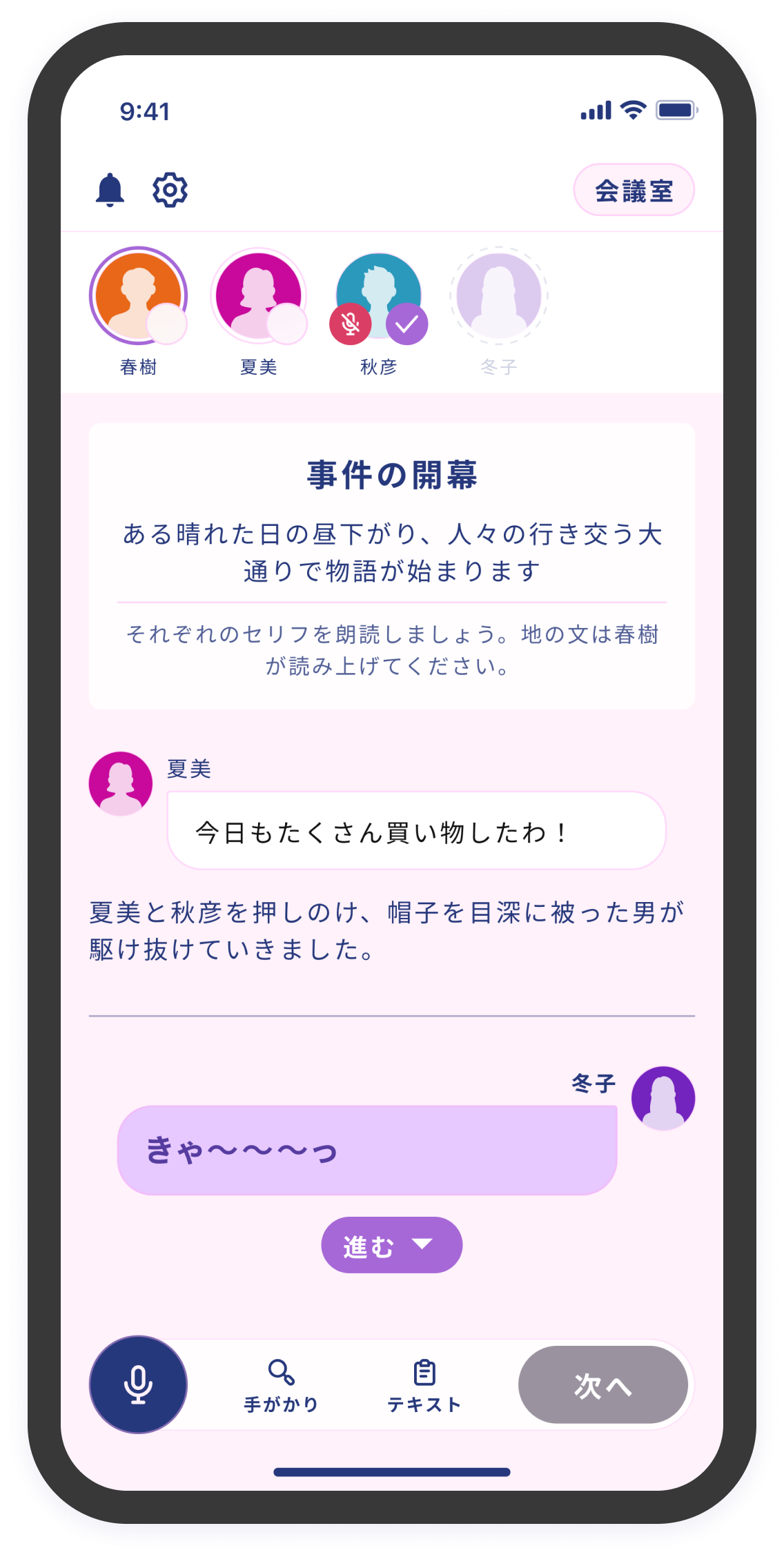This screenshot has width=784, height=1557.
Task: Enter the 会議室 meeting room
Action: click(x=634, y=190)
